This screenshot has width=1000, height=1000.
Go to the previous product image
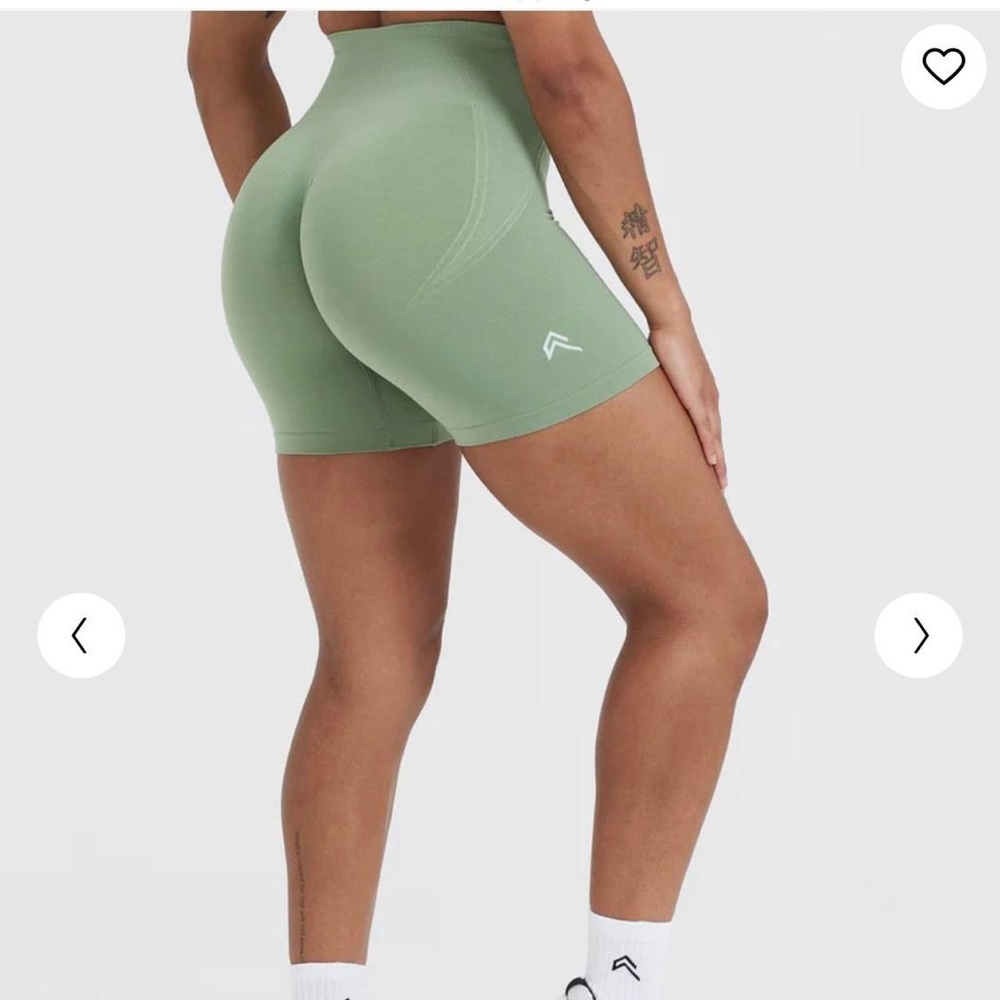[81, 635]
